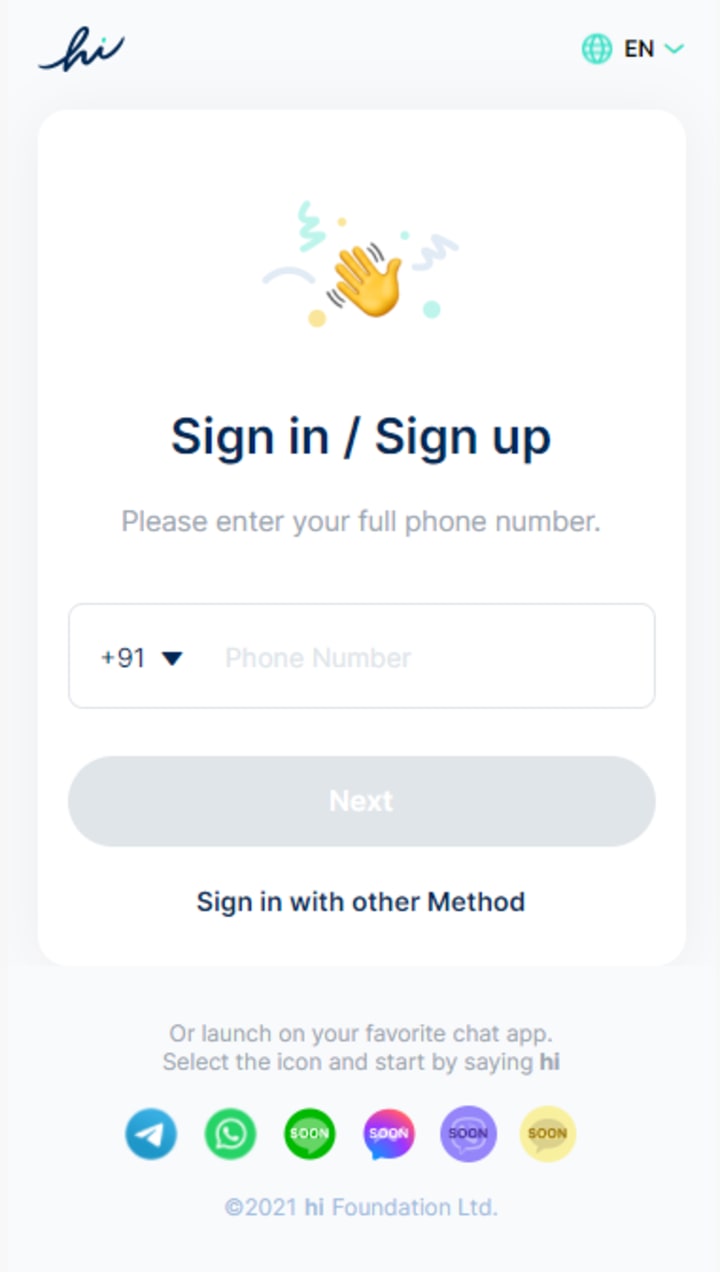
Task: Tap the Next button
Action: (x=361, y=801)
